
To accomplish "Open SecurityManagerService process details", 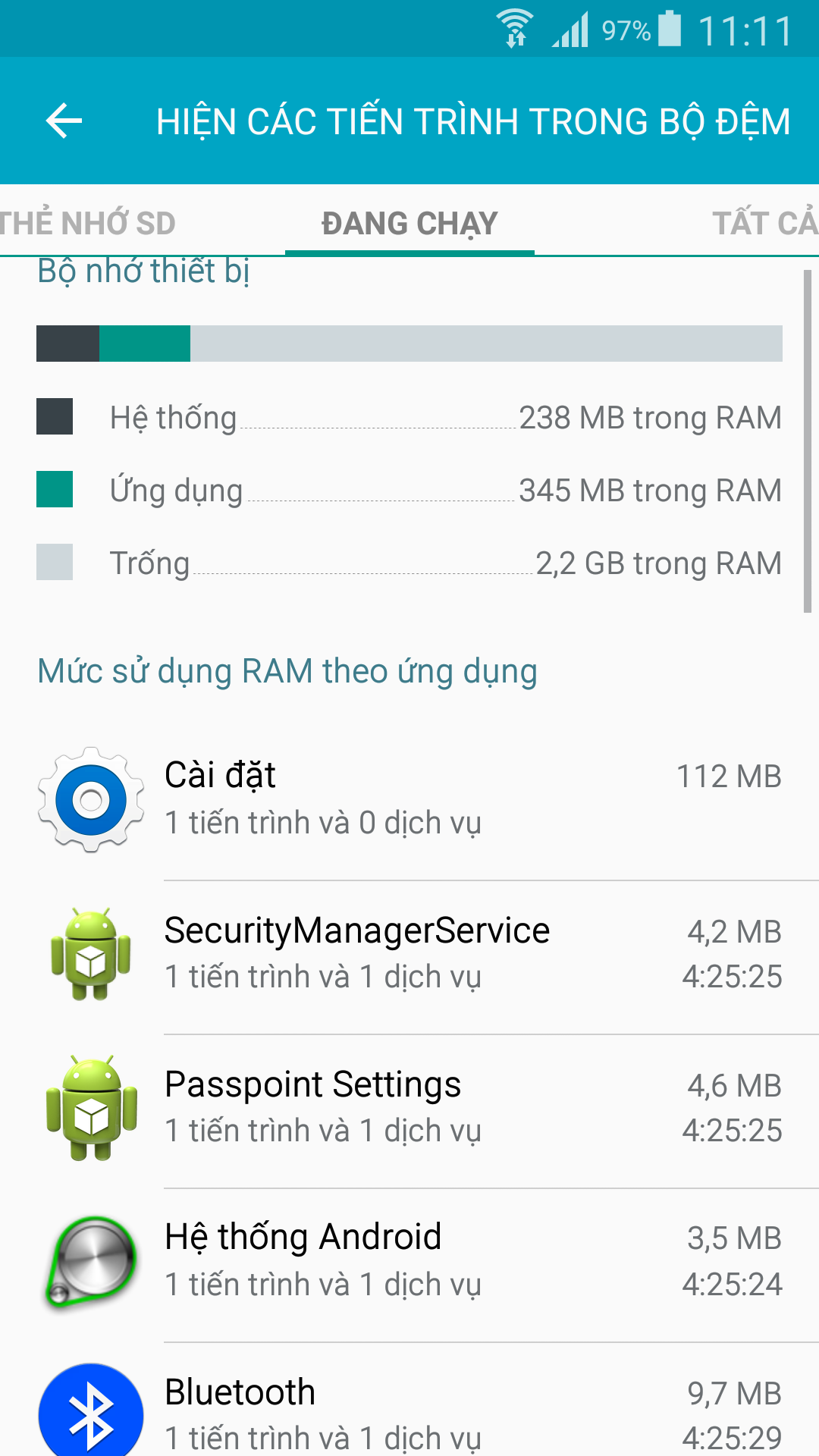I will click(409, 955).
